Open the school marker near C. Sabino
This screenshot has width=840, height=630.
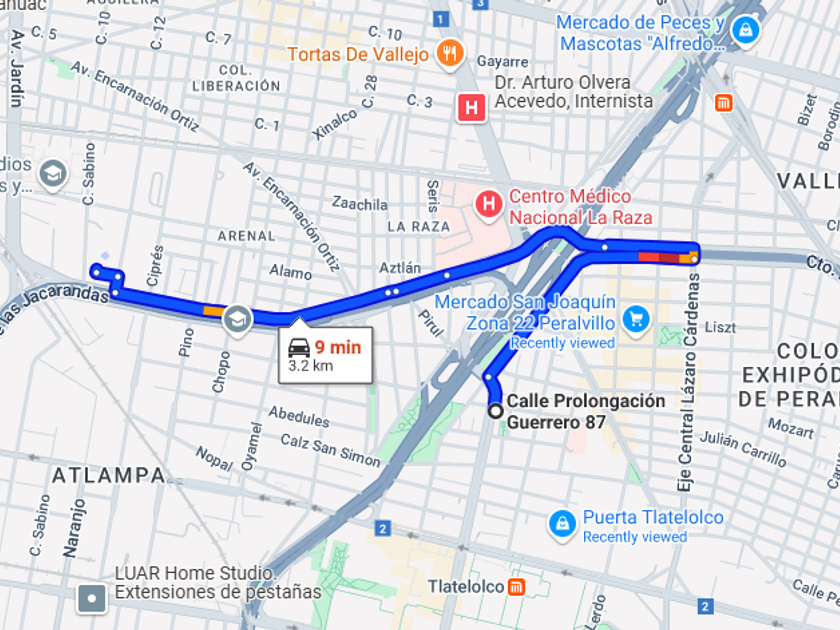pyautogui.click(x=53, y=175)
